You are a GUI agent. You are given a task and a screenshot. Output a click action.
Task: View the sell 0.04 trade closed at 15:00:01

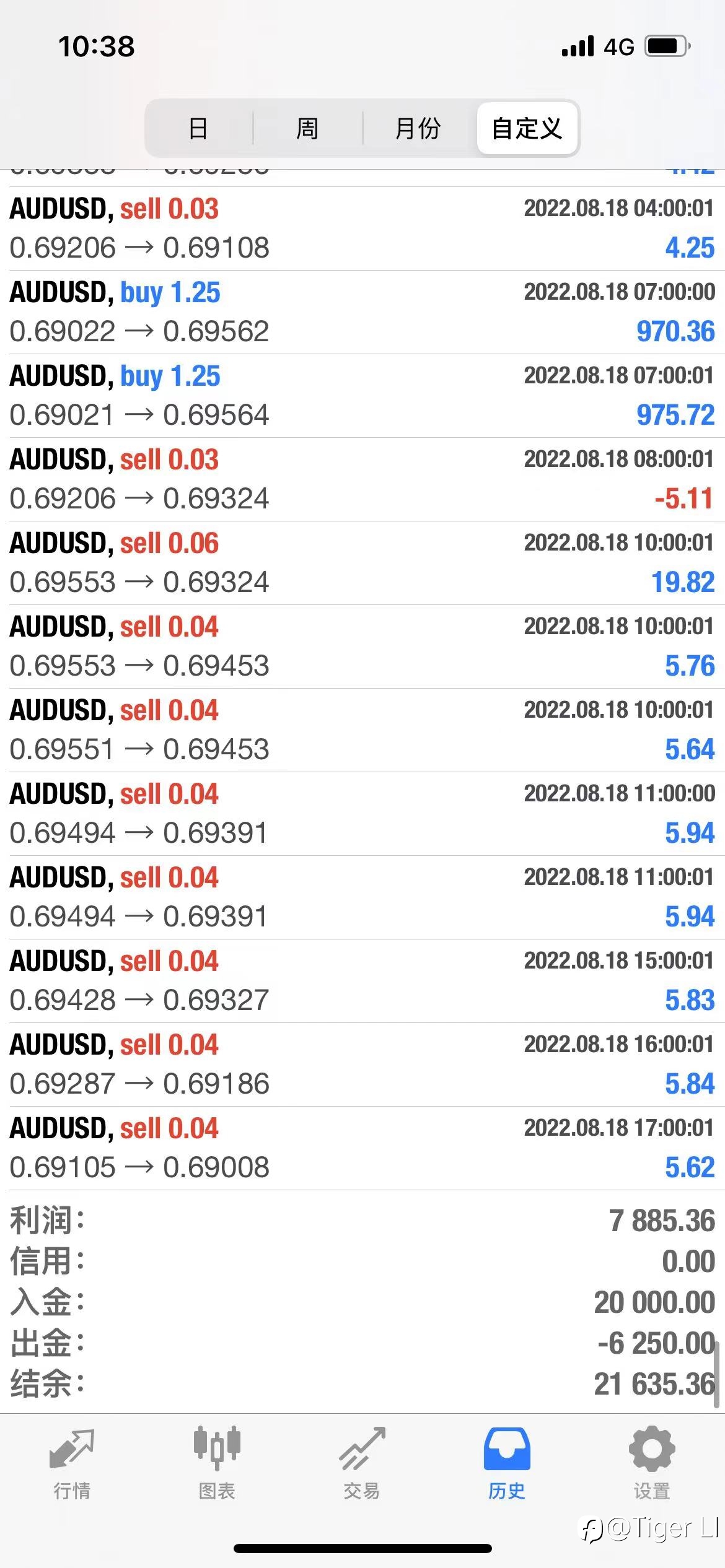click(x=362, y=981)
